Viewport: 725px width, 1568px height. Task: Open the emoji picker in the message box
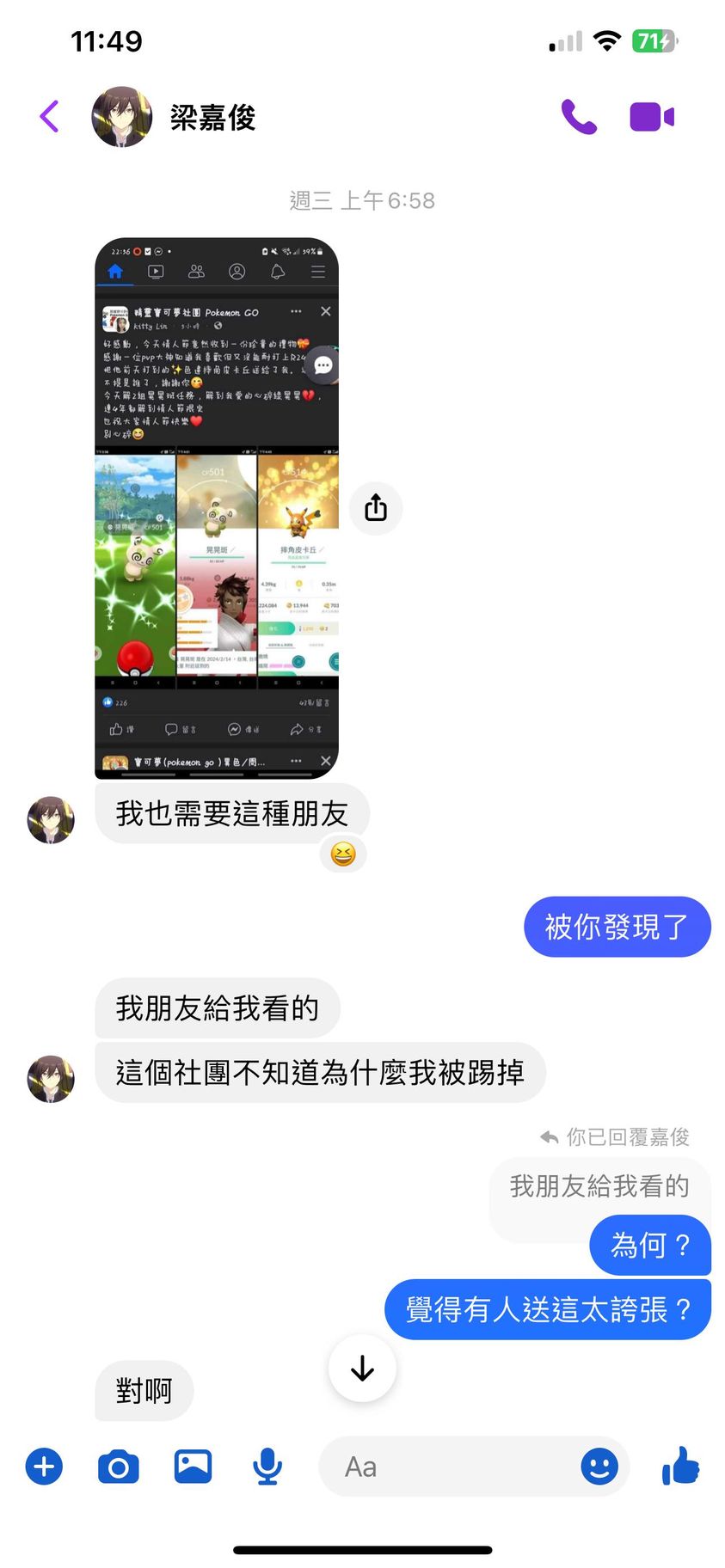point(599,1467)
